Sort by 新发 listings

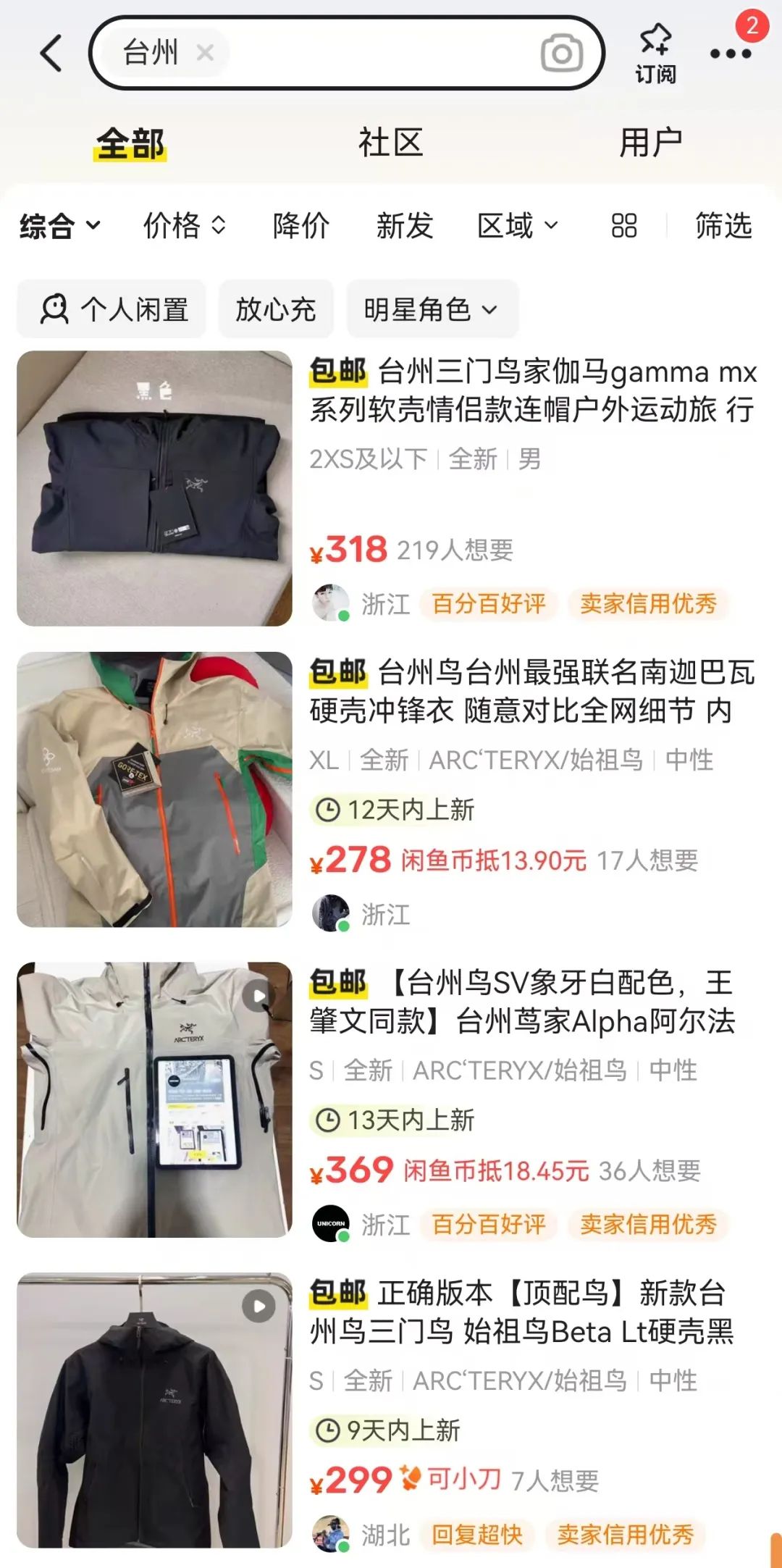point(404,226)
